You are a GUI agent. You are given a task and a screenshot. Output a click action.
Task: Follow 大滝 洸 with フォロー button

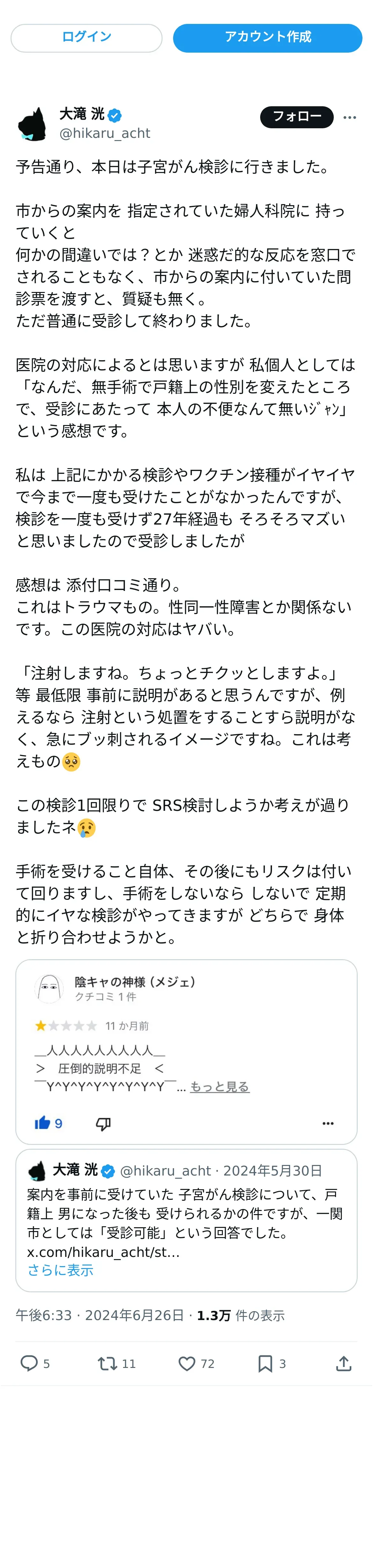click(x=296, y=117)
